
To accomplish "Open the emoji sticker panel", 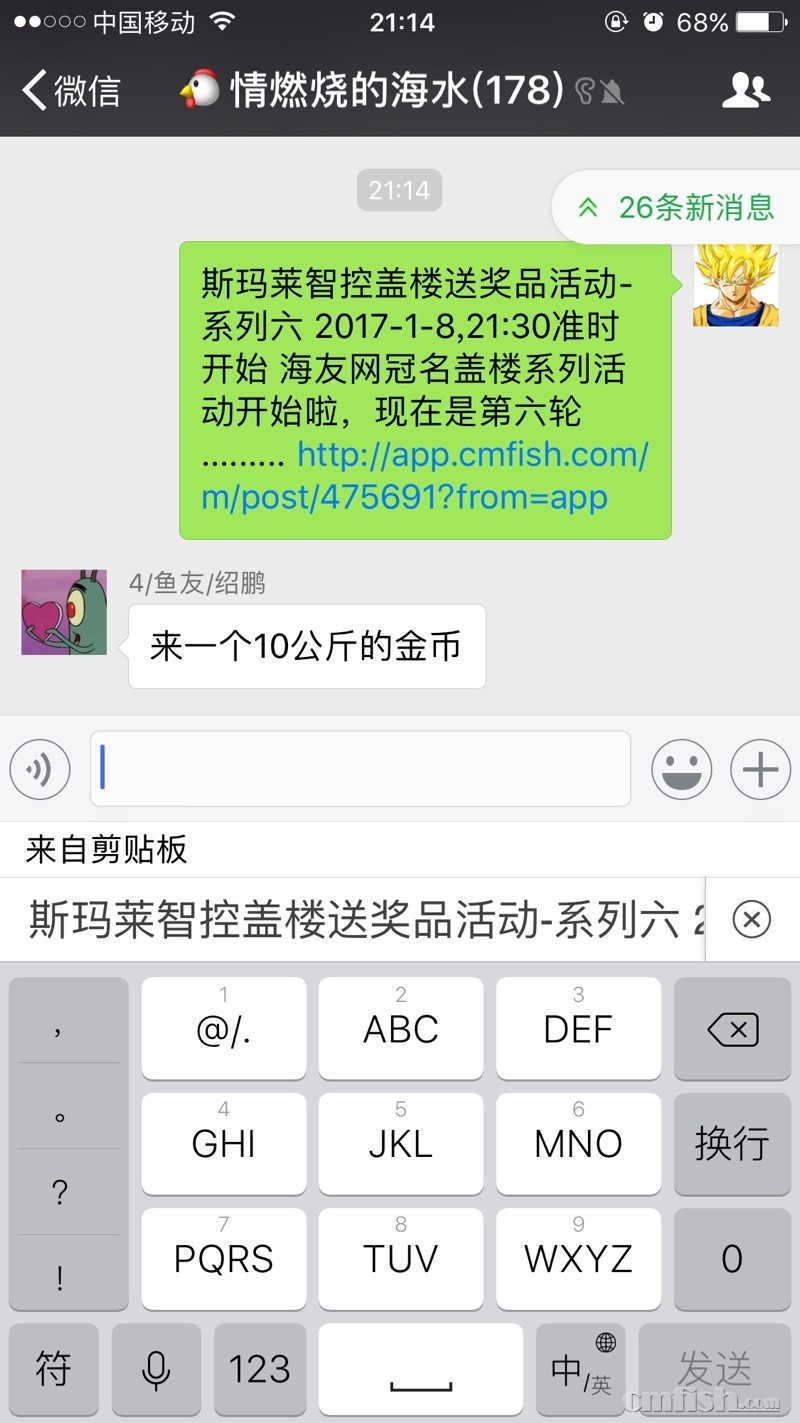I will pos(681,770).
